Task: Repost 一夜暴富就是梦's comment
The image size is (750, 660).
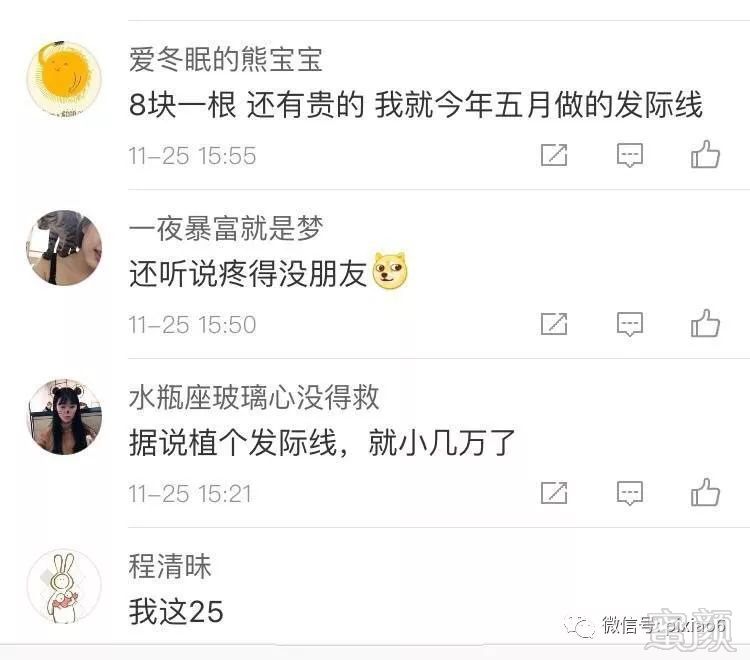Action: [554, 324]
